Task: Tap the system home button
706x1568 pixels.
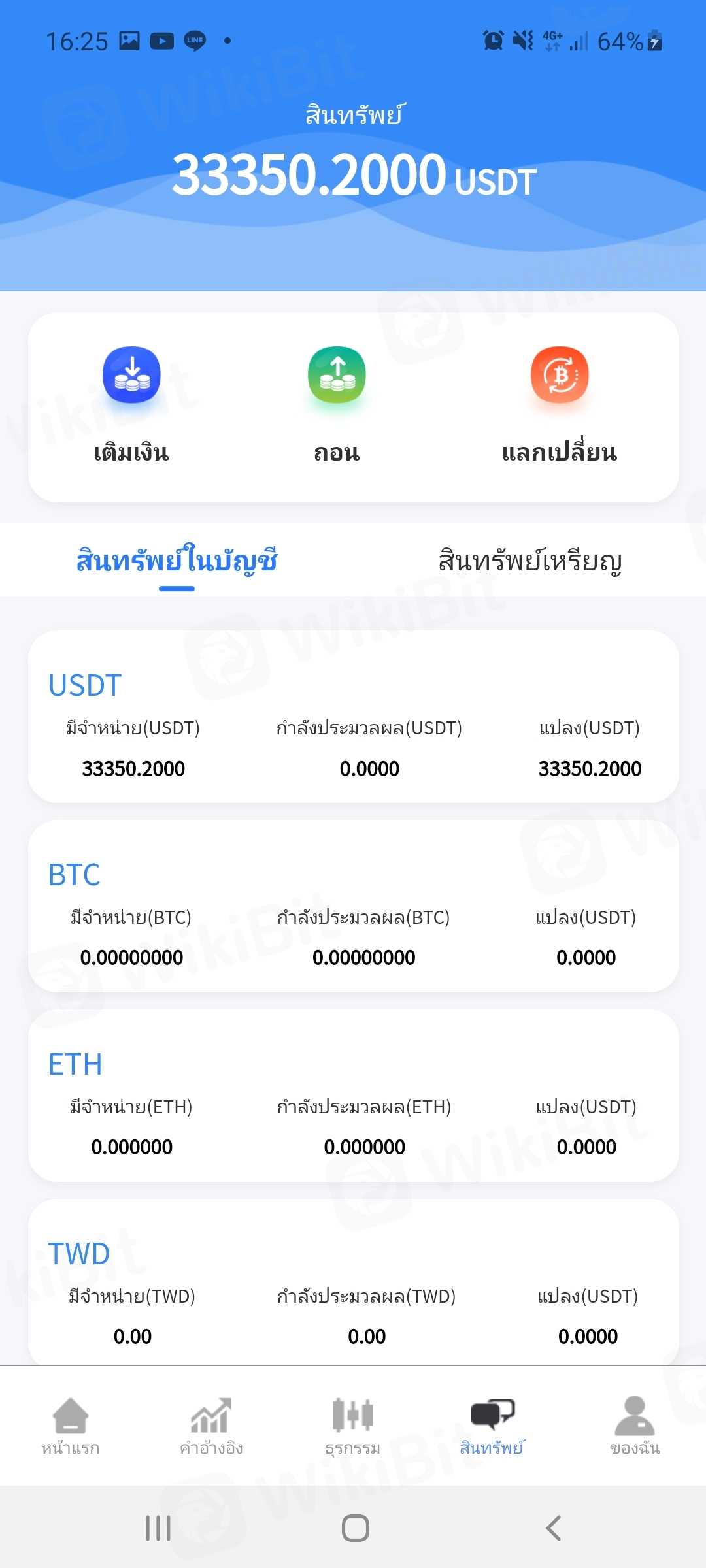Action: pyautogui.click(x=355, y=1528)
